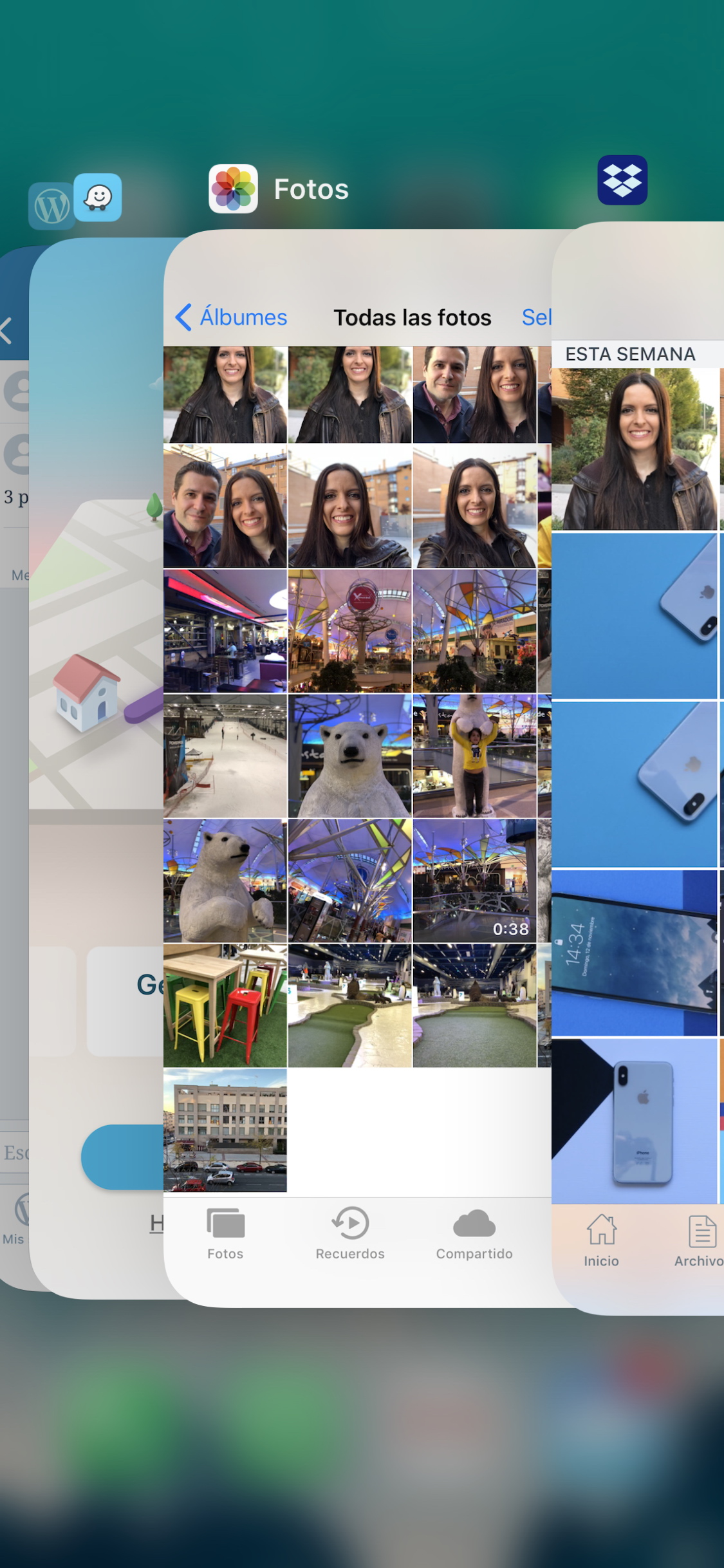Image resolution: width=724 pixels, height=1568 pixels.
Task: Switch to the Waze map card
Action: click(x=97, y=767)
